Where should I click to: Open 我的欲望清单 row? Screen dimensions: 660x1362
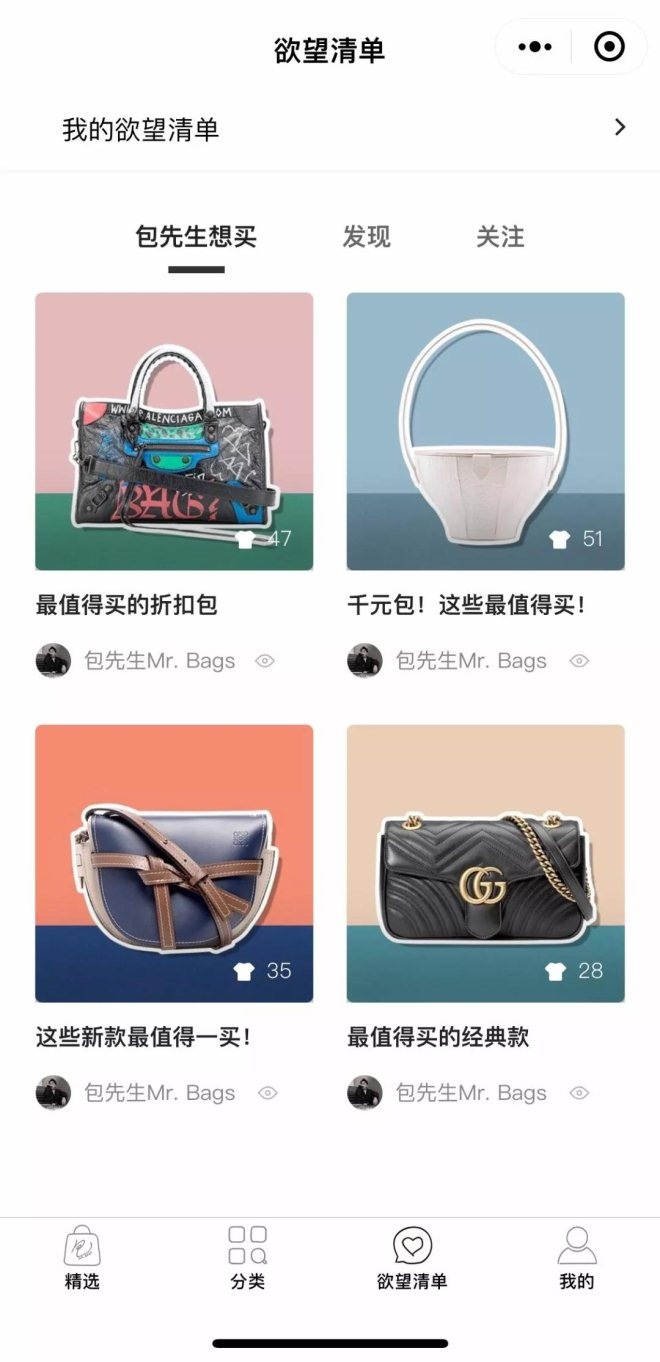click(330, 129)
